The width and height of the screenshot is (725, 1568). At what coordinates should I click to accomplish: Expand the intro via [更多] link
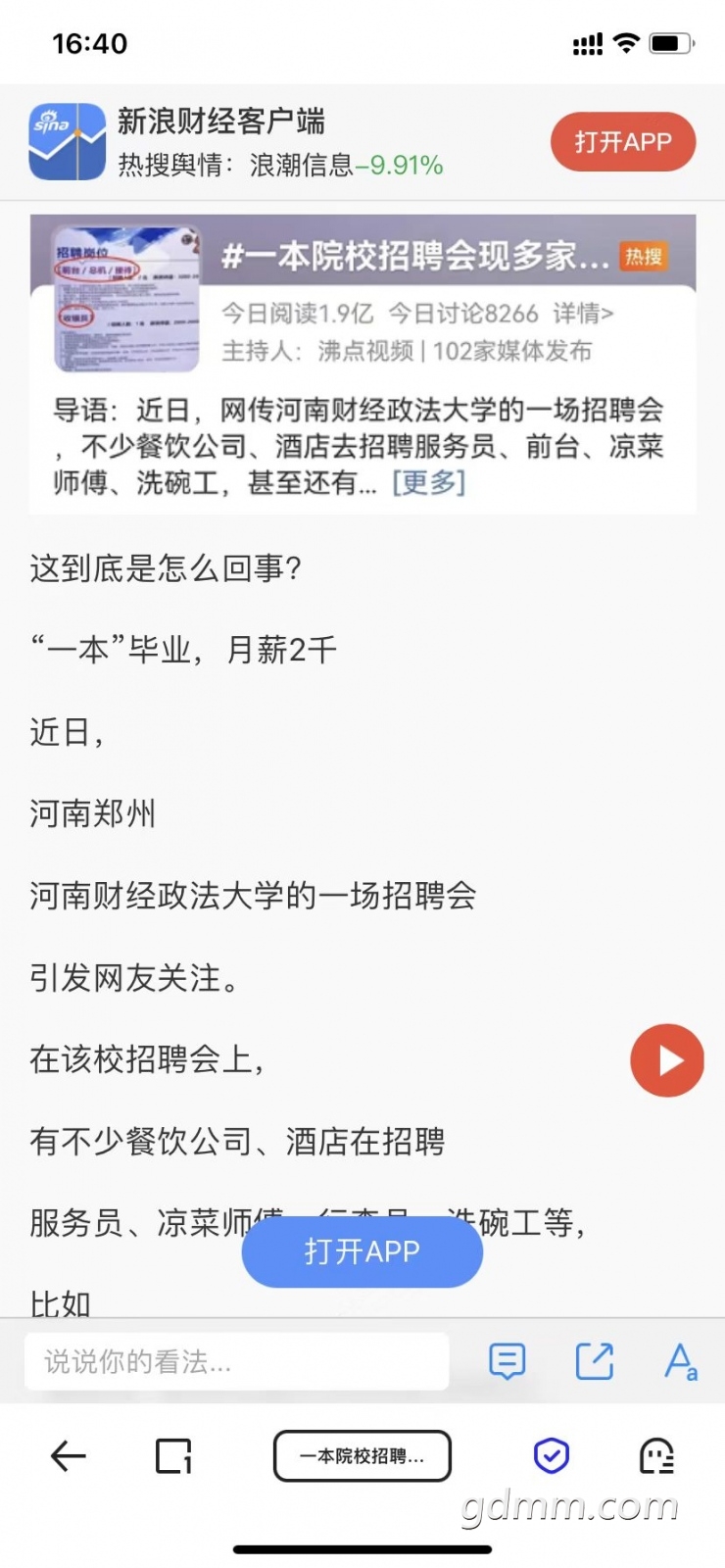[428, 482]
